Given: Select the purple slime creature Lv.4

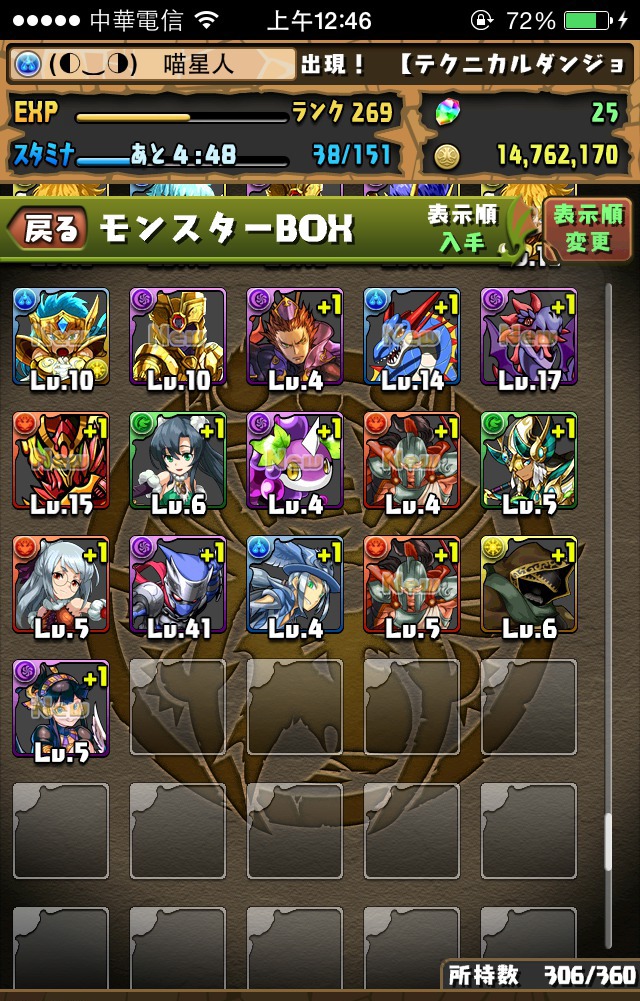Looking at the screenshot, I should 294,460.
